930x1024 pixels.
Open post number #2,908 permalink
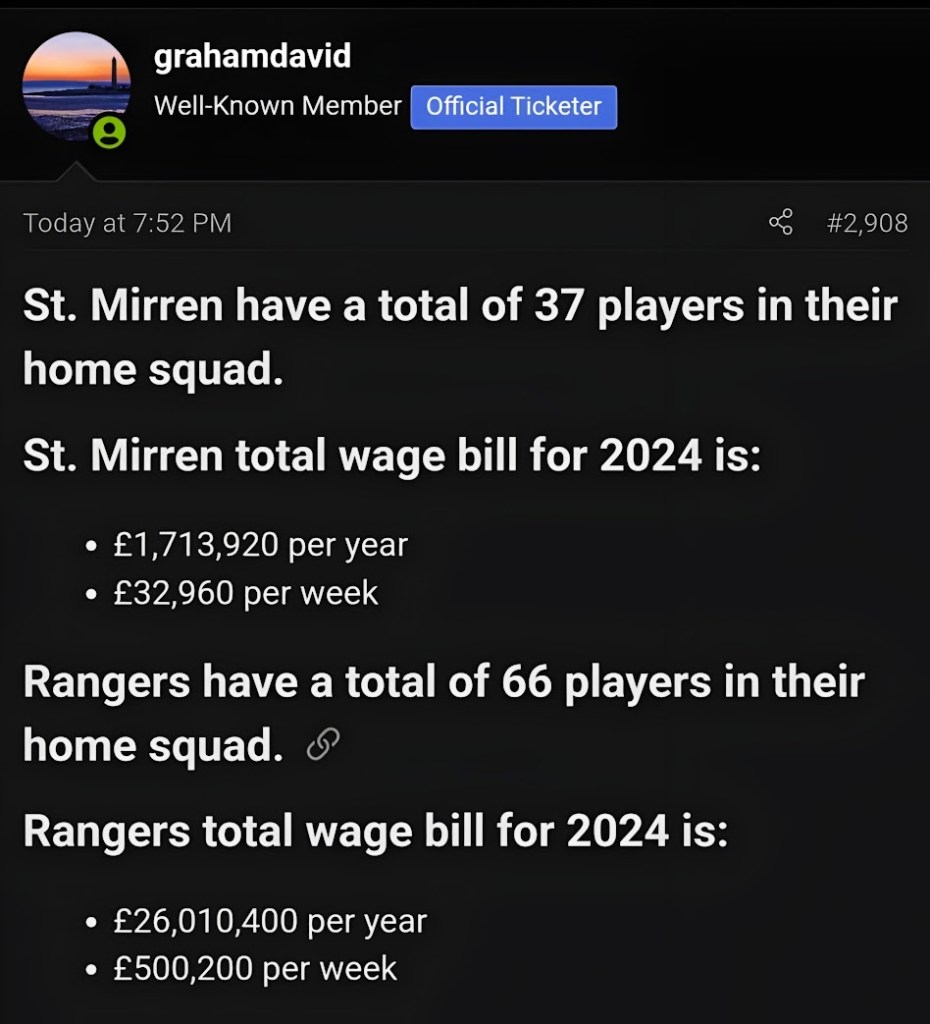point(867,222)
